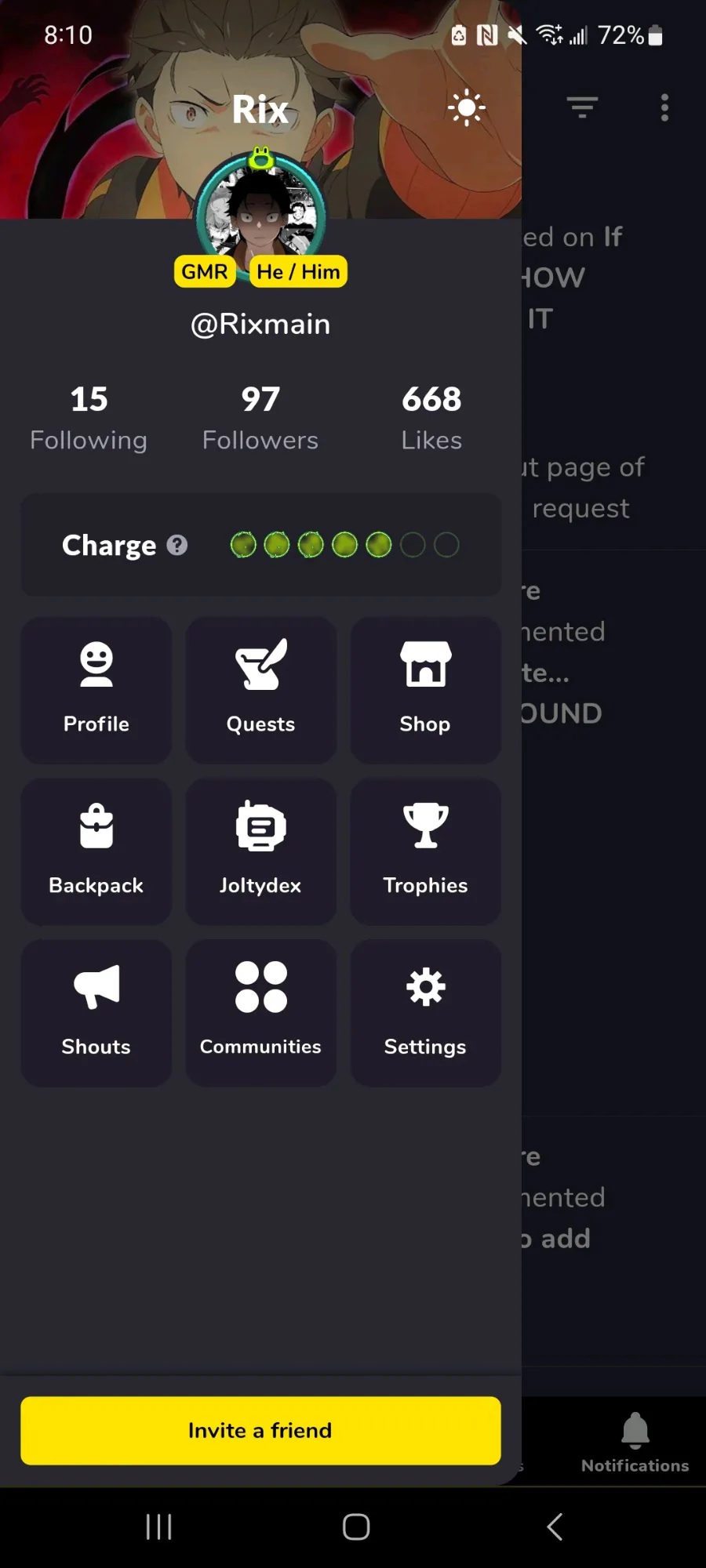Open Shouts

(x=96, y=1013)
